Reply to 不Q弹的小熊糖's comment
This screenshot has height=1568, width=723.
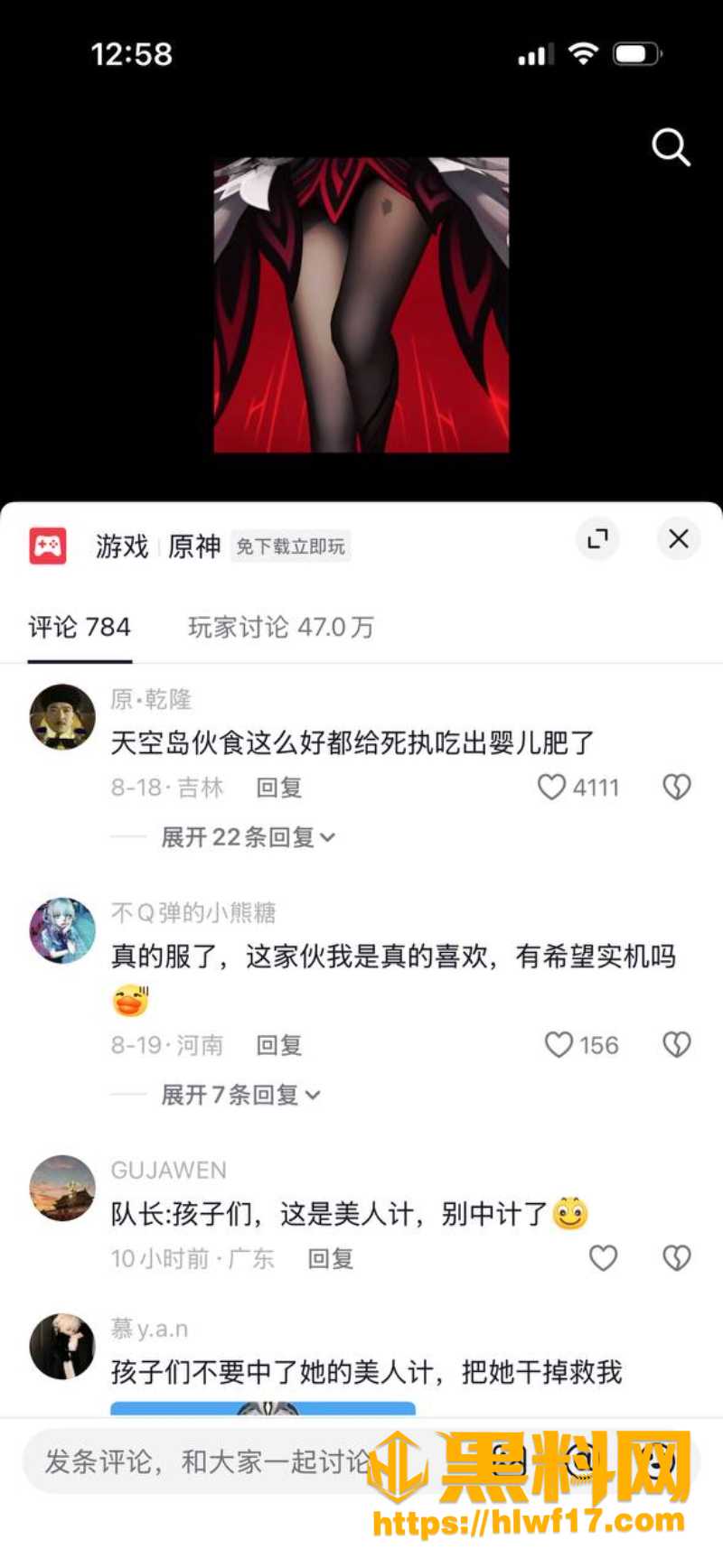click(279, 1045)
